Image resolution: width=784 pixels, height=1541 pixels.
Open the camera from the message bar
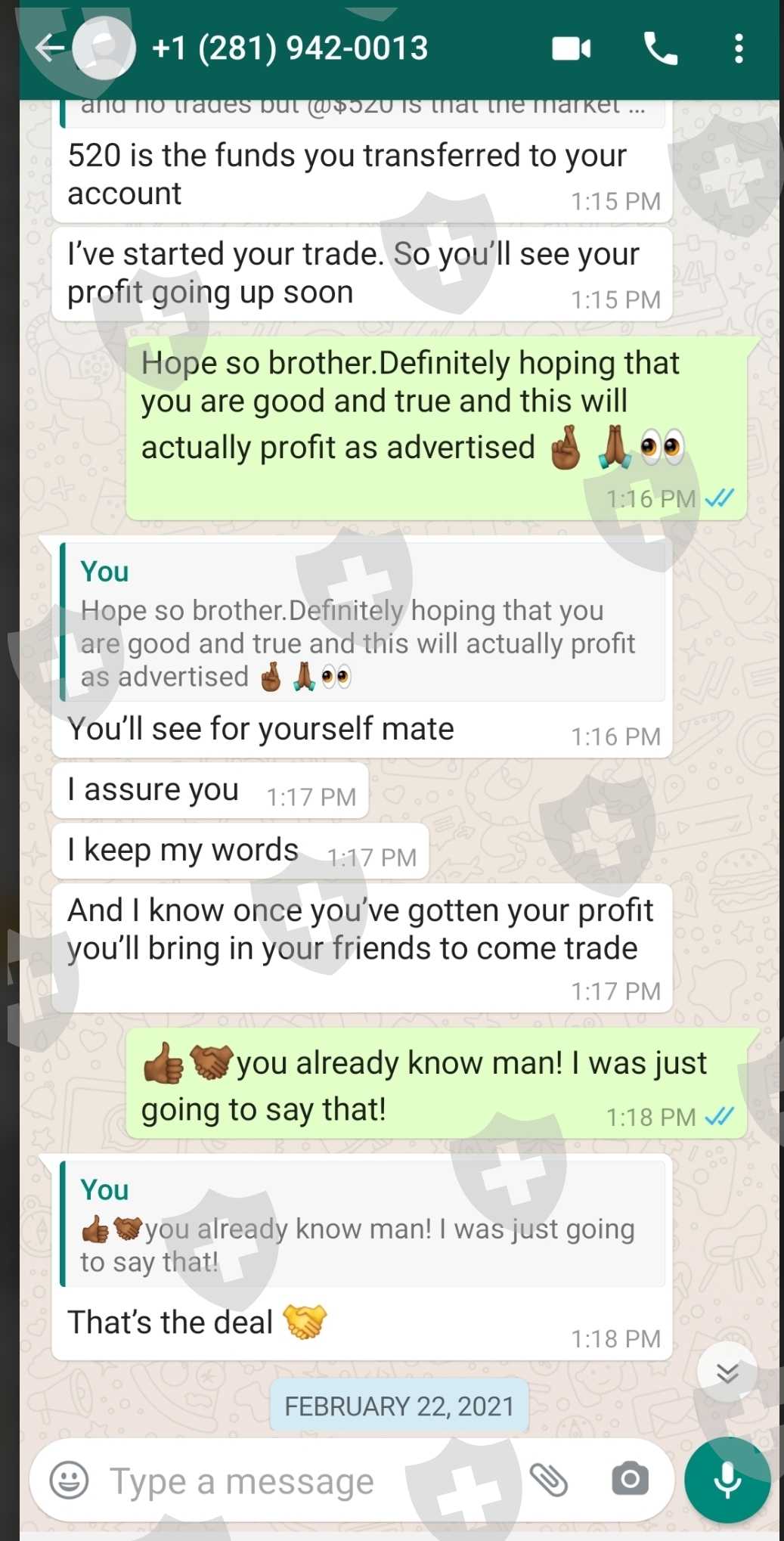point(630,1480)
